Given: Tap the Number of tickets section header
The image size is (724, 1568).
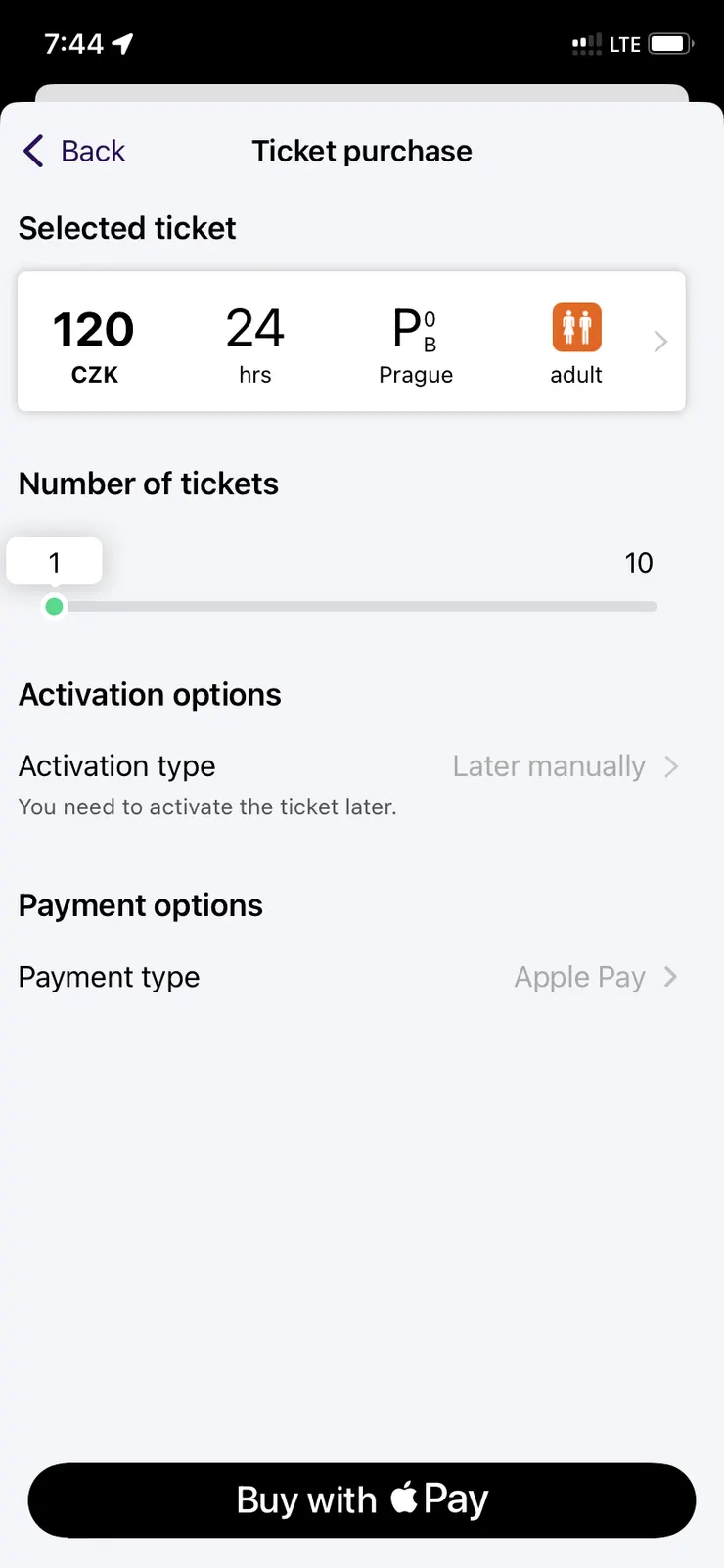Looking at the screenshot, I should (148, 484).
